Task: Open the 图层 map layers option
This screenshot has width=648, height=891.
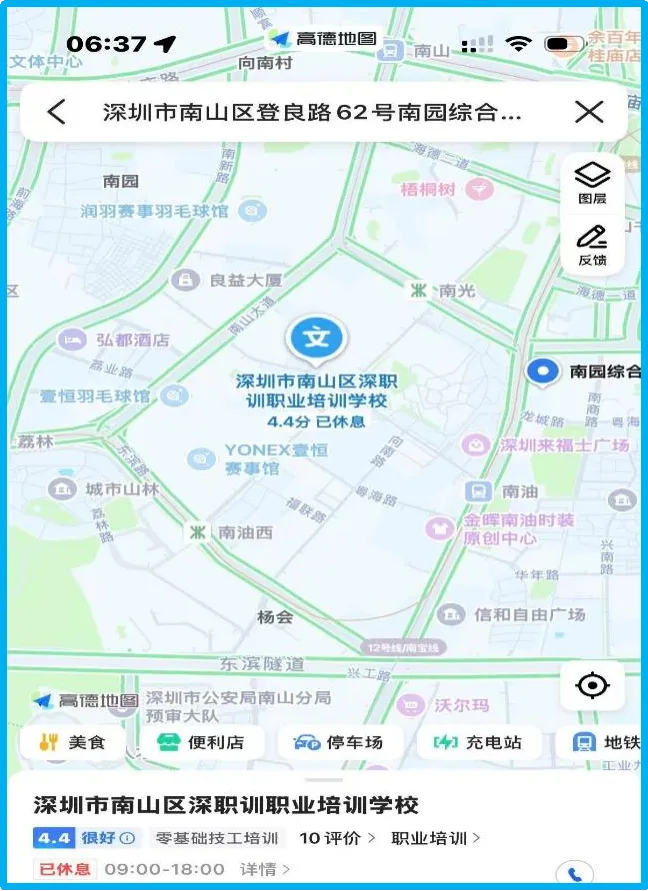Action: pyautogui.click(x=592, y=183)
